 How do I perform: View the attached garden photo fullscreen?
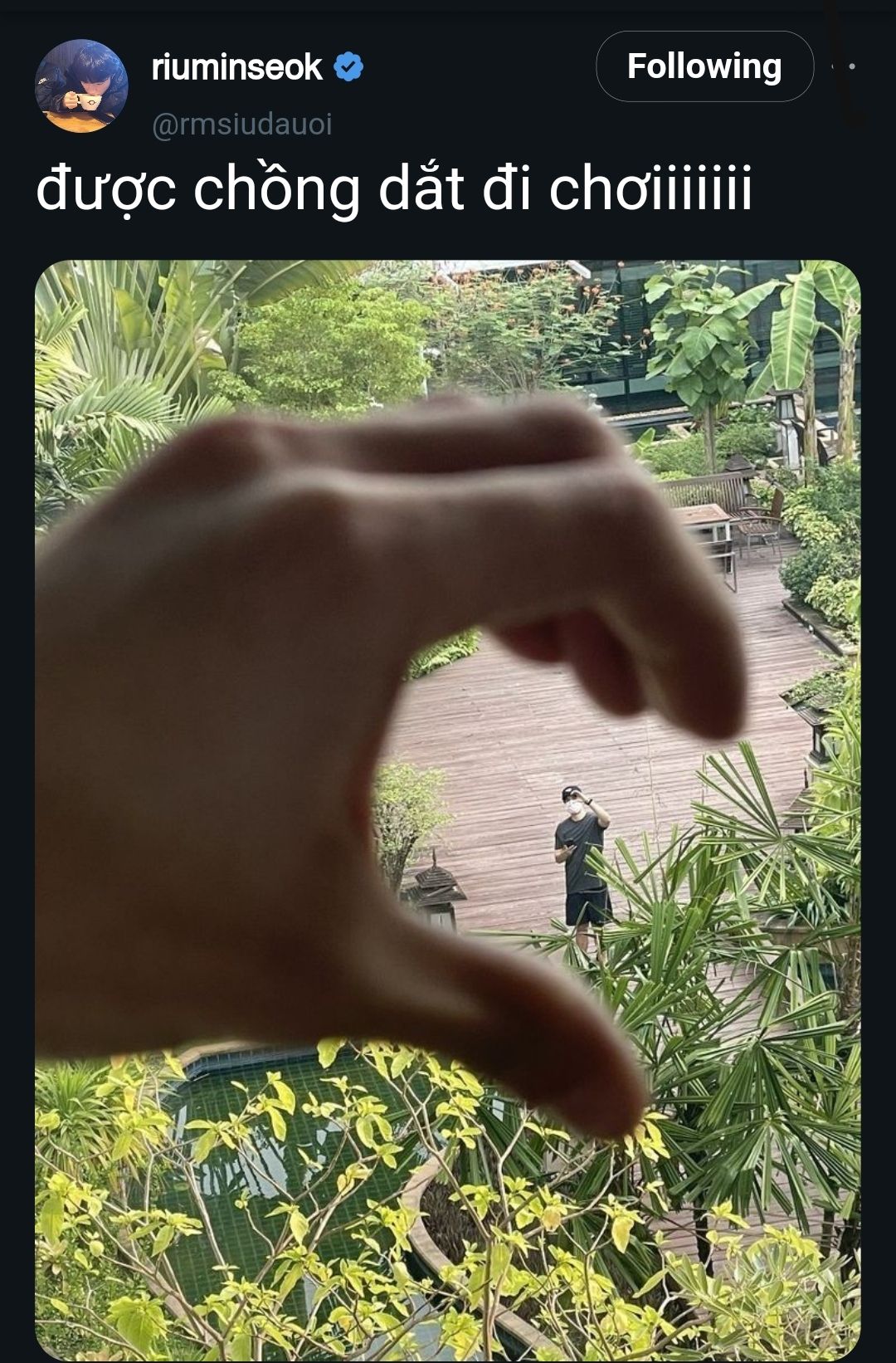point(448,809)
